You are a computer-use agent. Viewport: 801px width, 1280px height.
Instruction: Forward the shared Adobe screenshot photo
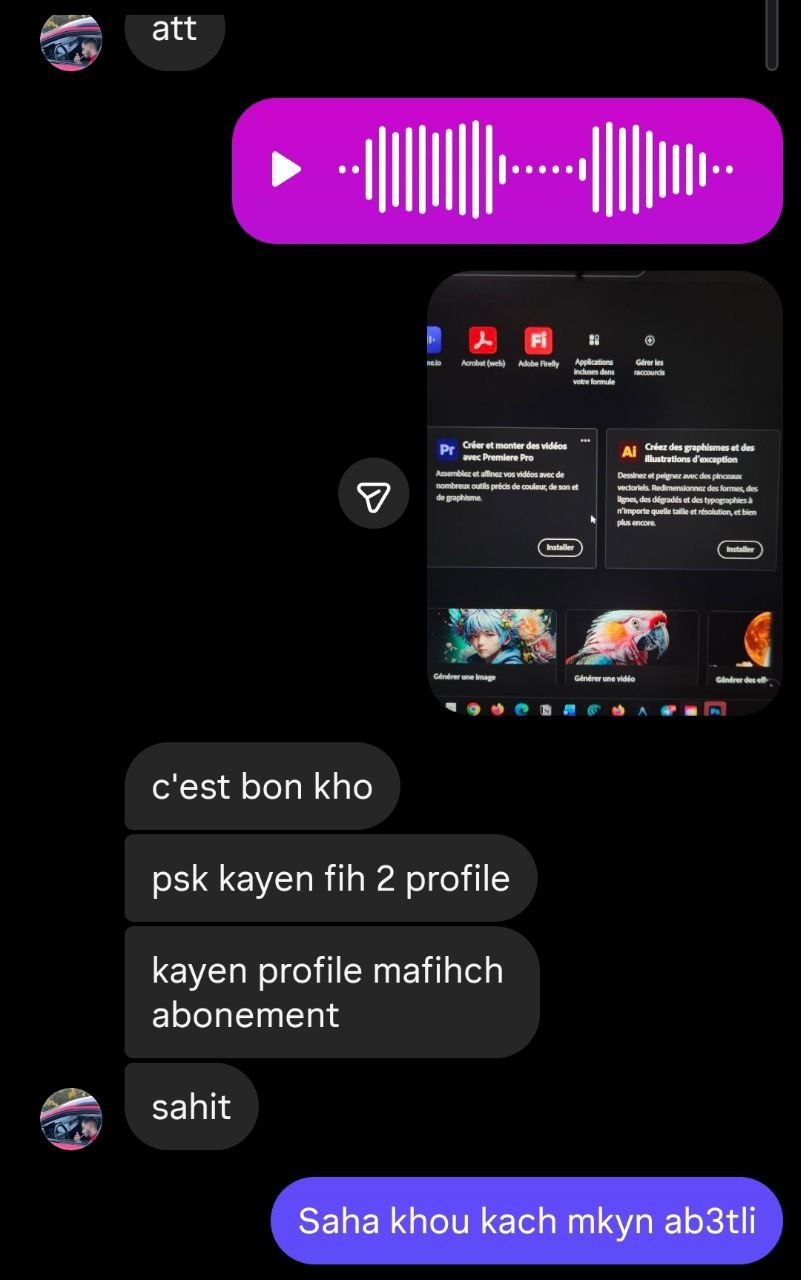pos(374,494)
